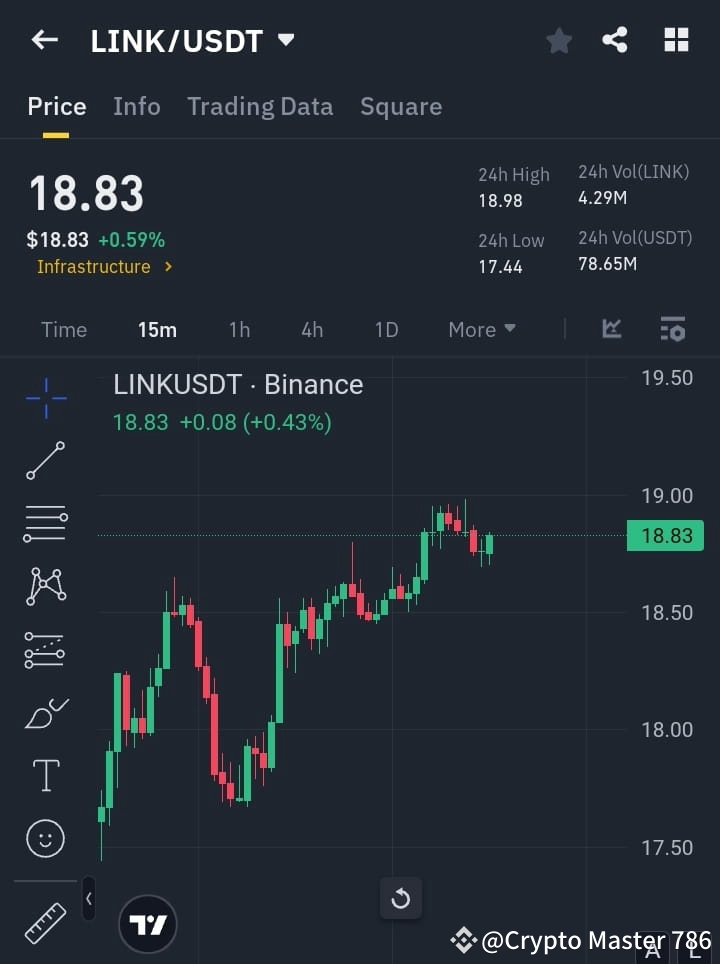Select the crosshair cursor tool
The width and height of the screenshot is (720, 964).
tap(45, 398)
